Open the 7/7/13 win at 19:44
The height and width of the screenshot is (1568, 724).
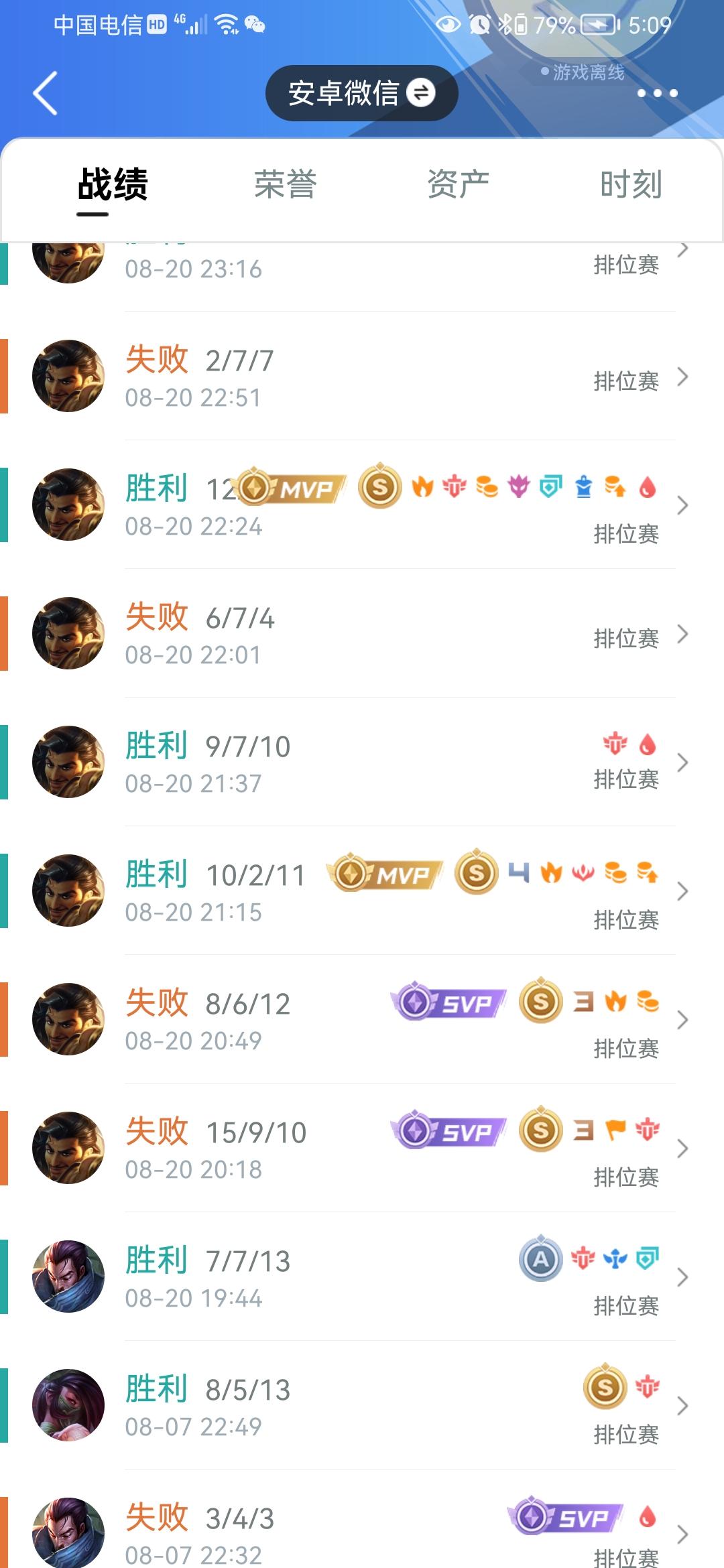[362, 1277]
